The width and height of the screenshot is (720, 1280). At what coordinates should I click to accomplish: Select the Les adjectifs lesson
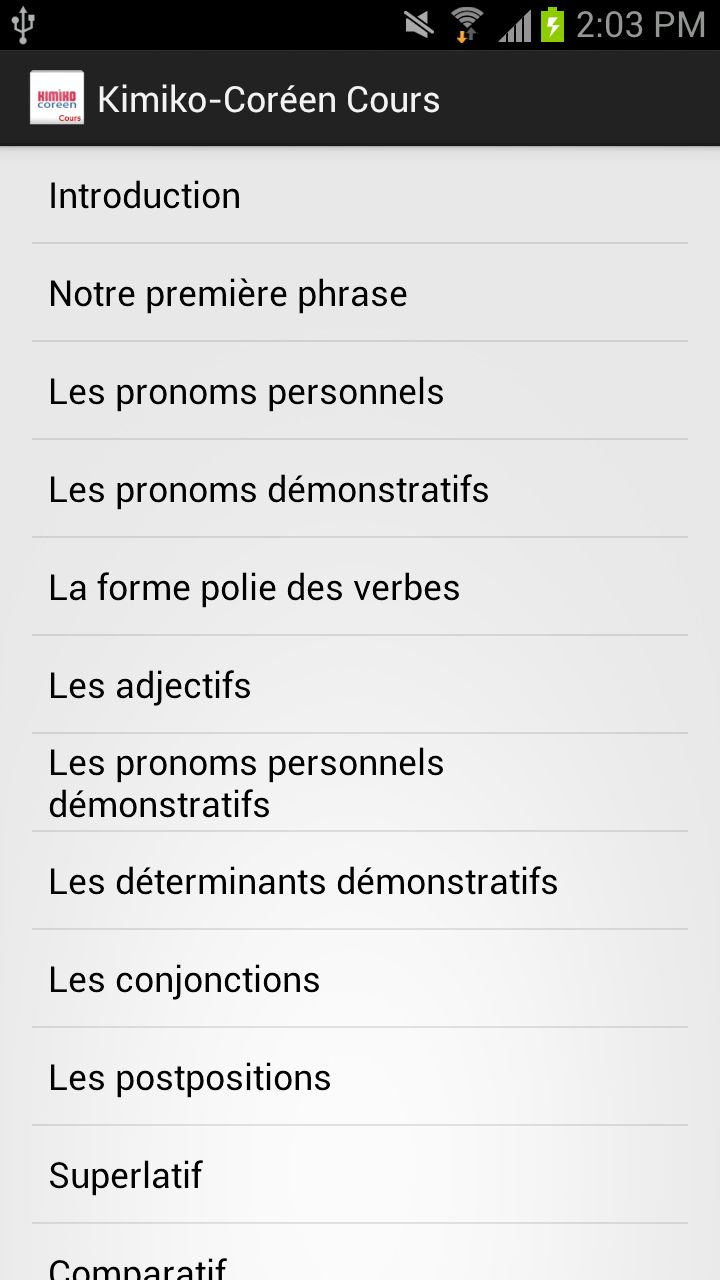click(x=360, y=686)
